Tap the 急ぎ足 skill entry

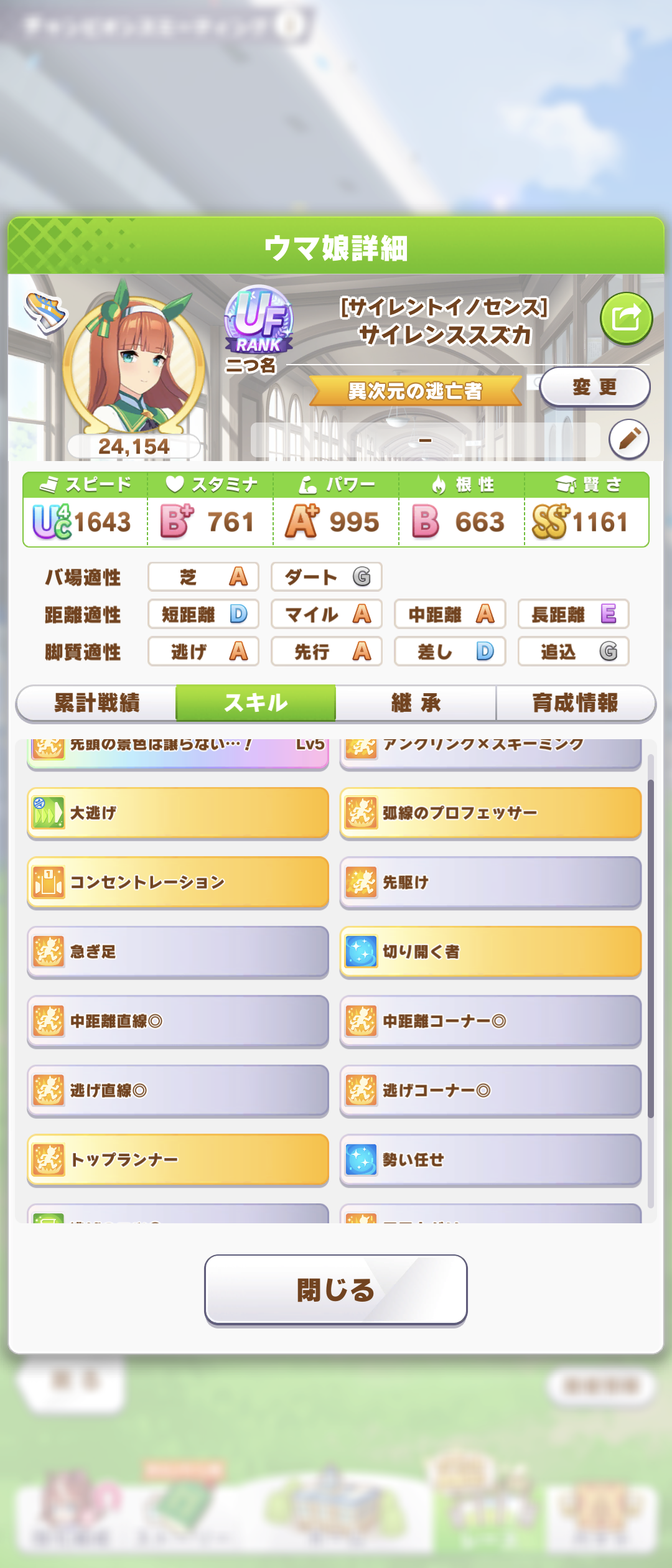point(178,951)
